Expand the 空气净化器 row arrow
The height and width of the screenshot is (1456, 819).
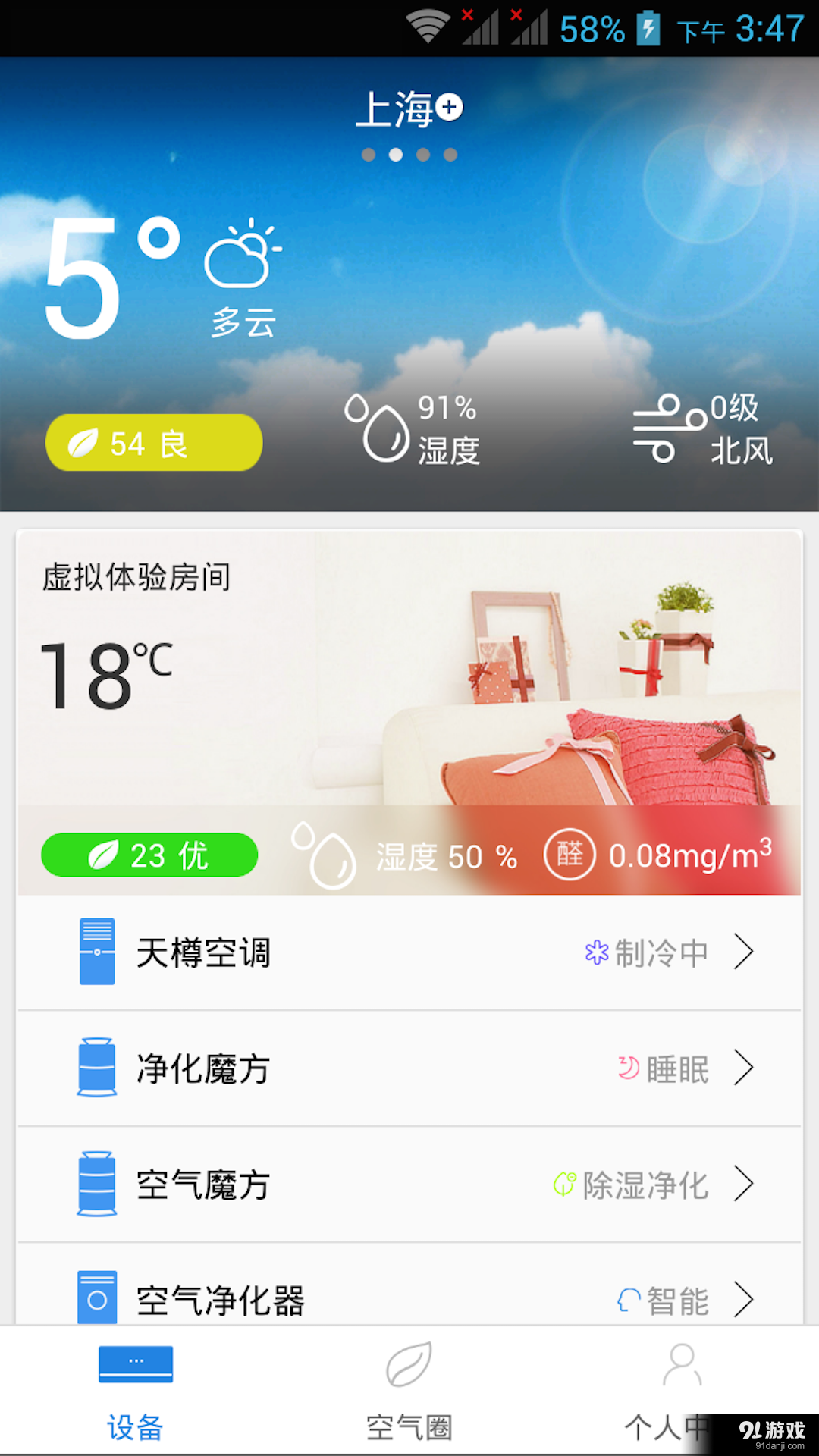pyautogui.click(x=743, y=1298)
